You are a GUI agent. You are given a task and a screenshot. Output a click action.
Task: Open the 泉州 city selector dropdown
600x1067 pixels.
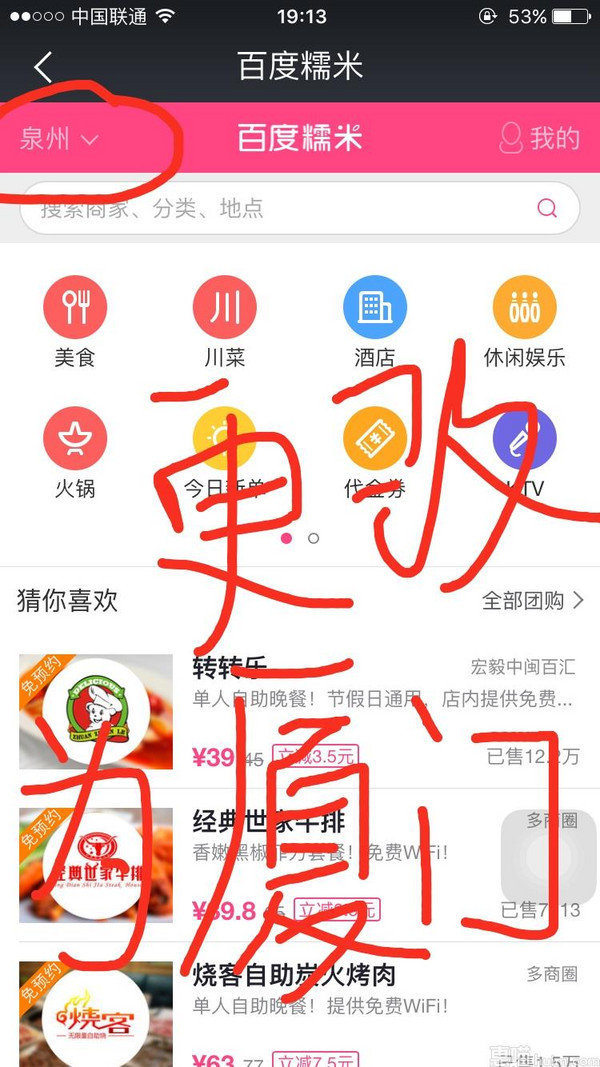pyautogui.click(x=60, y=139)
